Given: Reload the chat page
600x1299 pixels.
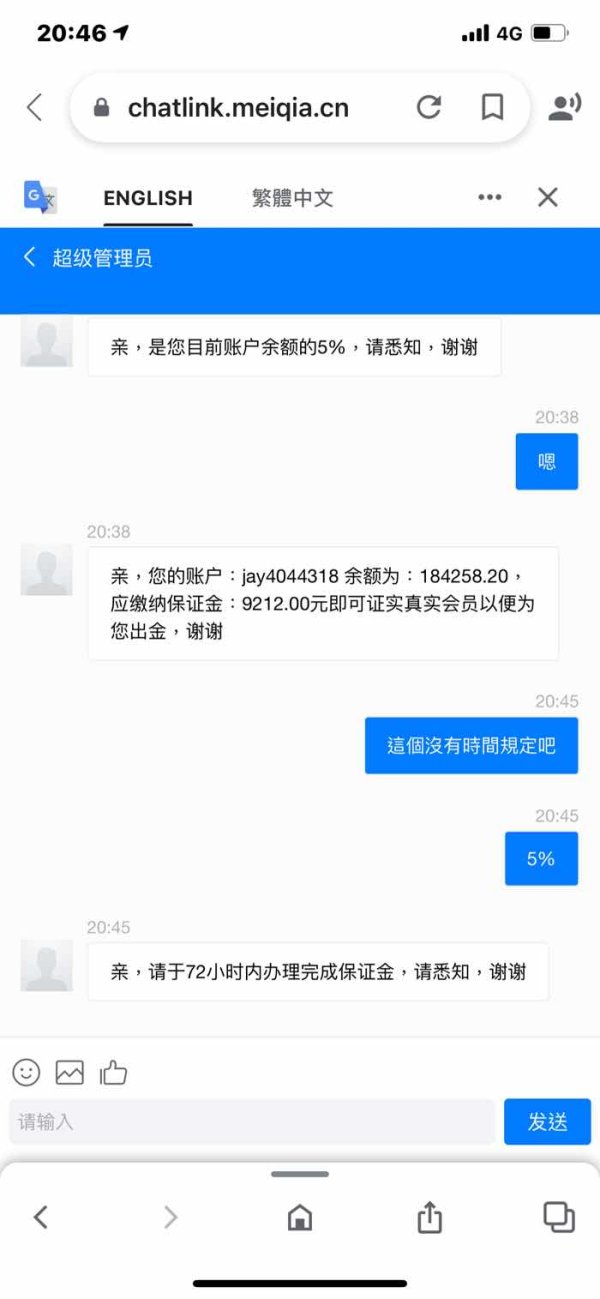Looking at the screenshot, I should [x=429, y=108].
